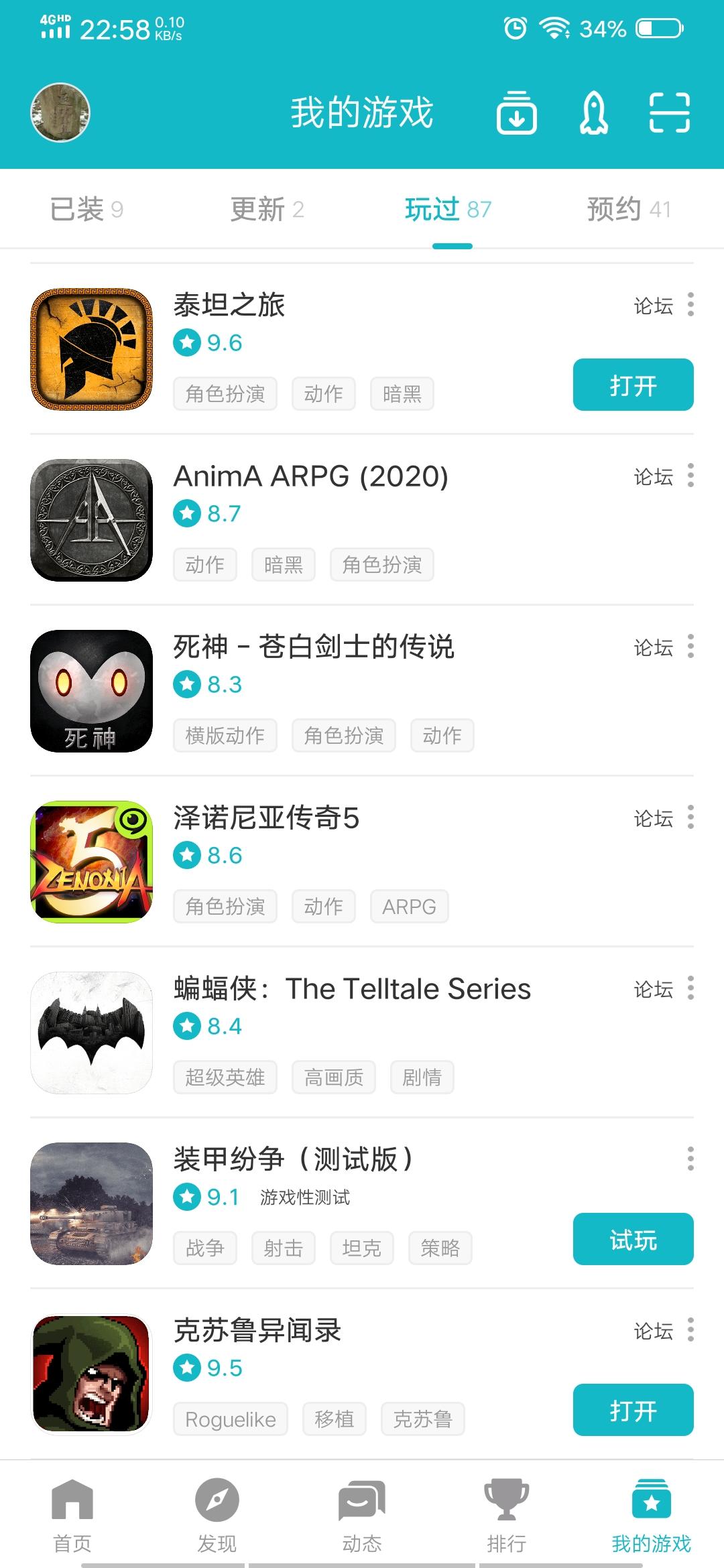Open overflow menu for 装甲纷争（测试版）

pyautogui.click(x=690, y=1159)
